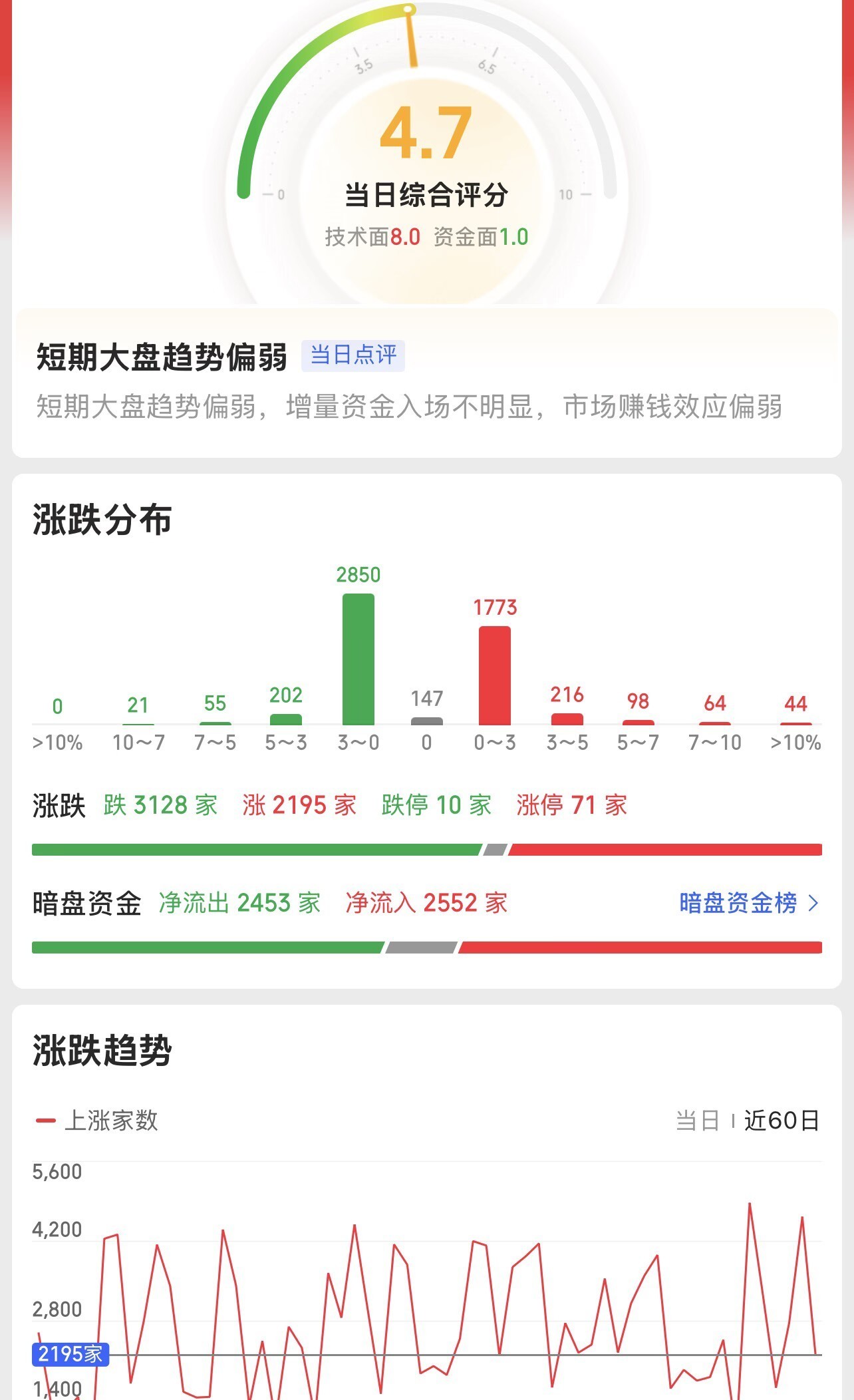The height and width of the screenshot is (1400, 854).
Task: Select the 近60日 trend range
Action: 782,1121
